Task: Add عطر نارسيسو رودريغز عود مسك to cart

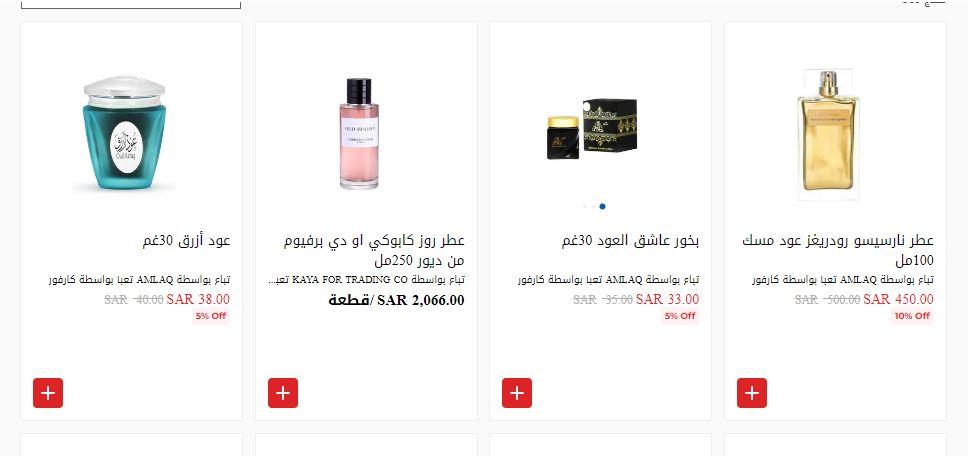Action: [x=752, y=393]
